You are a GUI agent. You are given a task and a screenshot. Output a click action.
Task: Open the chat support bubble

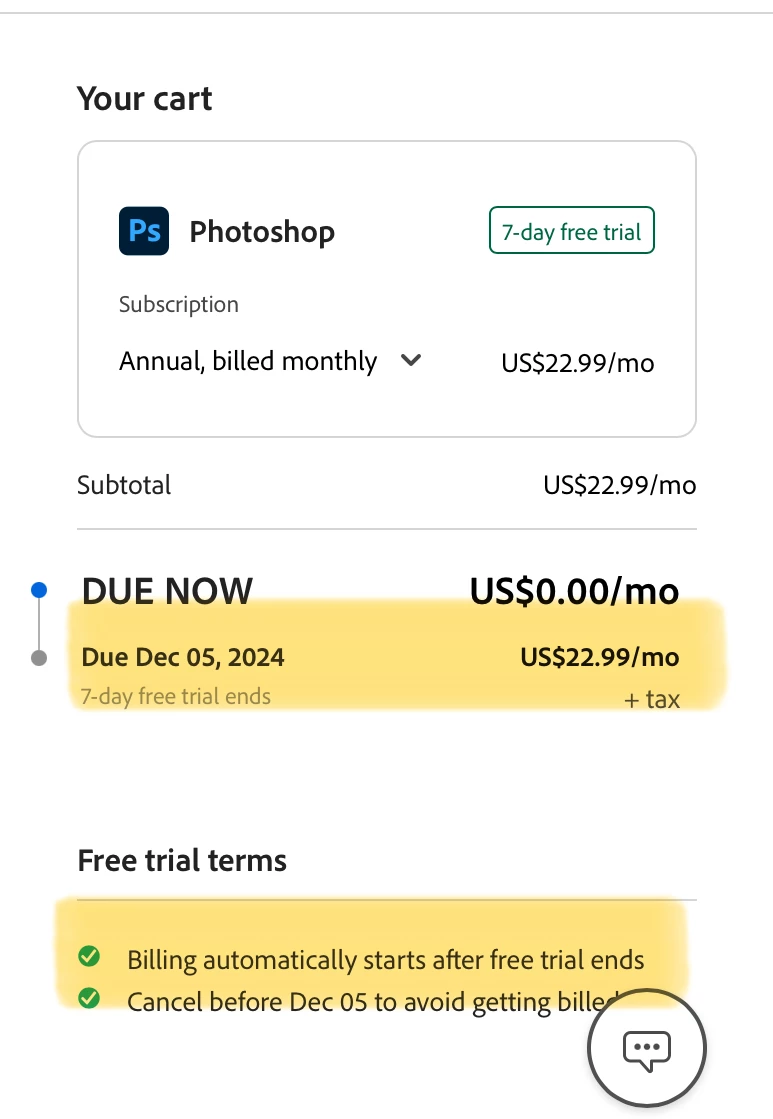646,1049
